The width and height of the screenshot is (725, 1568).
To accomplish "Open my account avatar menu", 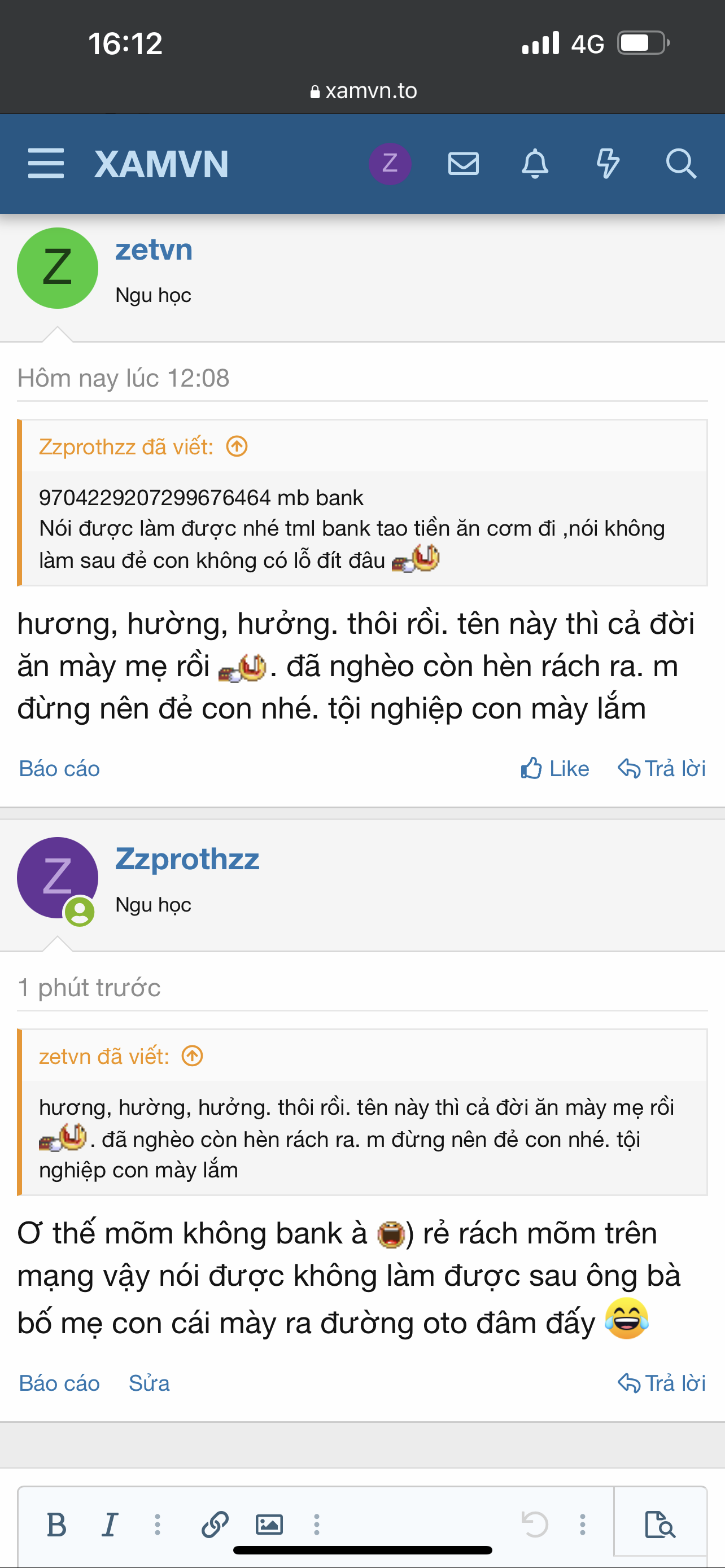I will (390, 163).
